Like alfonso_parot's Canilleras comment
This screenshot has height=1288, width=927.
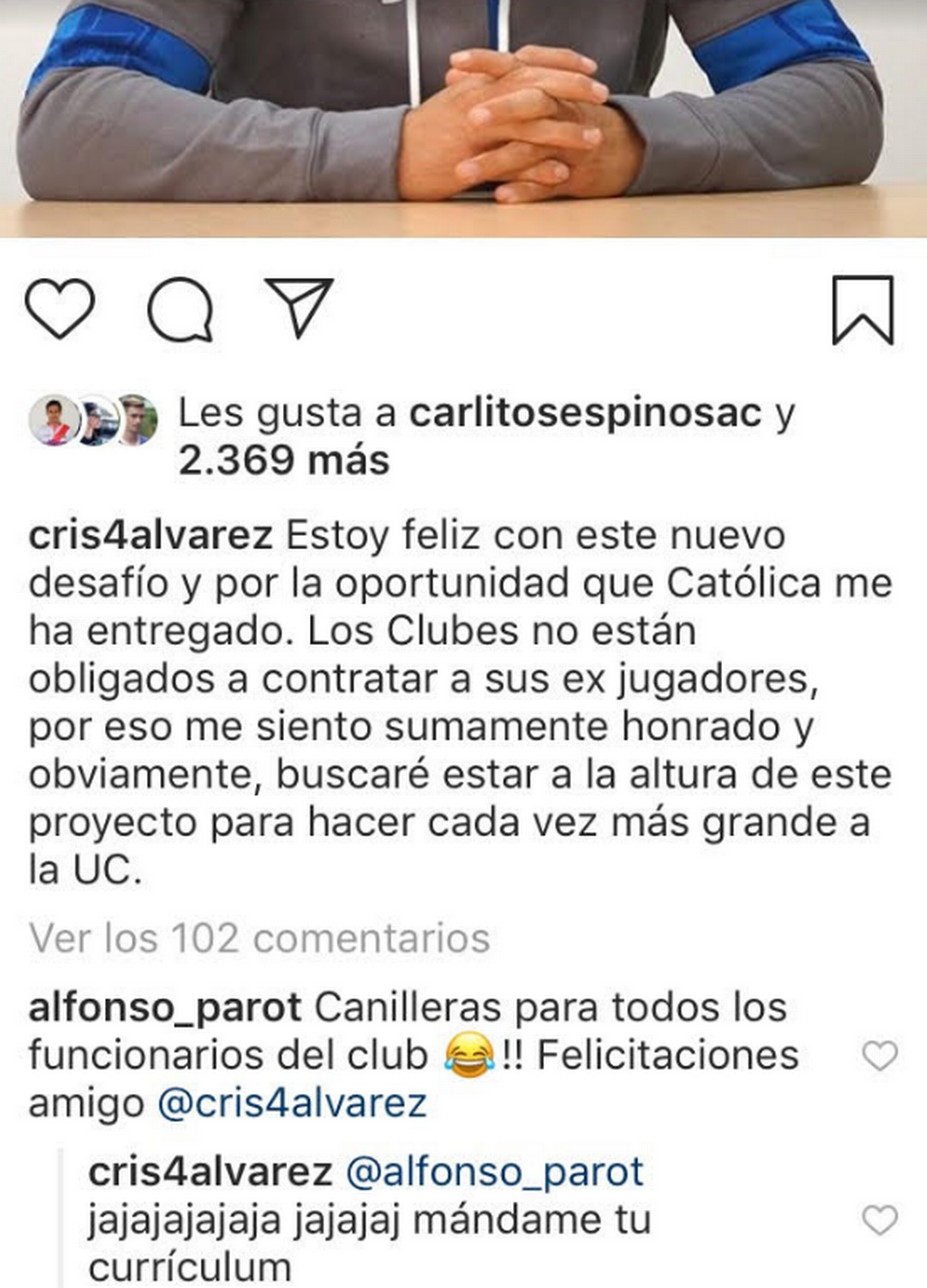[879, 1055]
